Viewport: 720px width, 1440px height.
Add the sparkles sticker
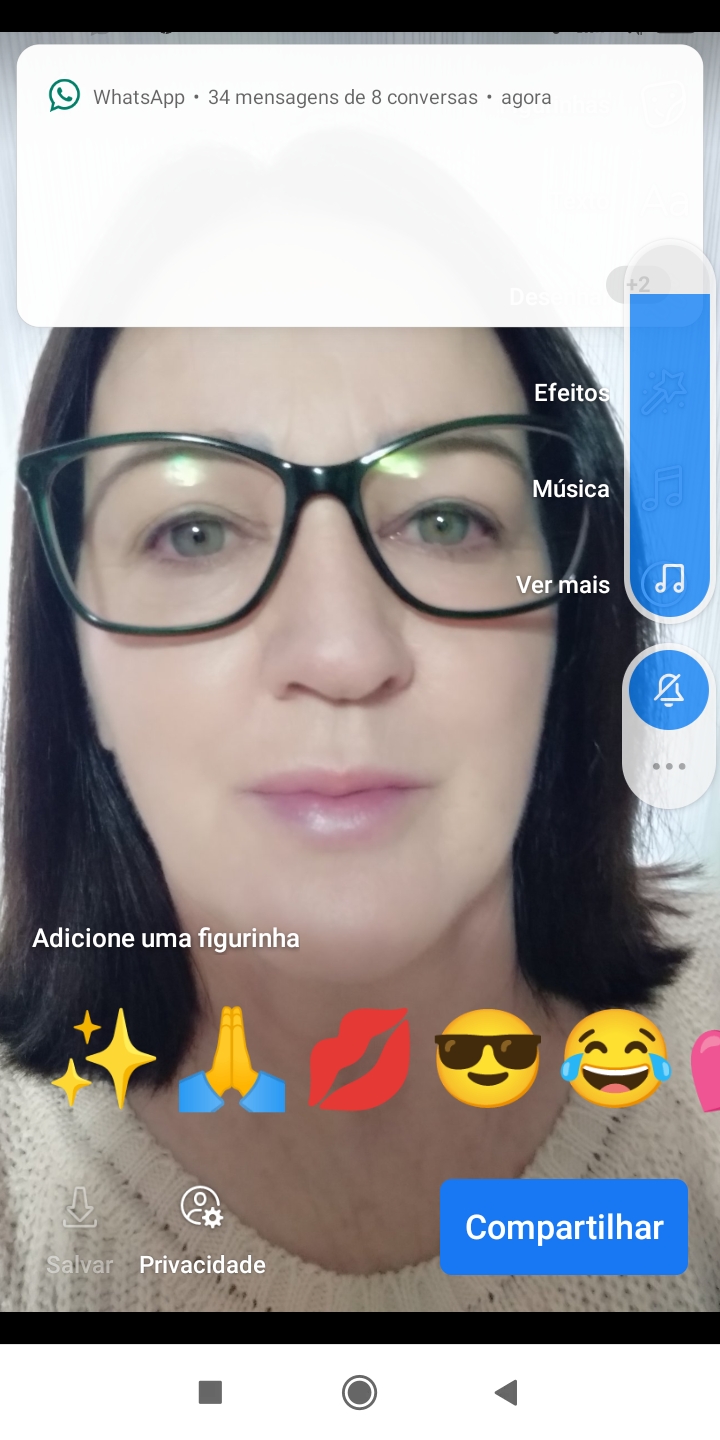point(104,1059)
